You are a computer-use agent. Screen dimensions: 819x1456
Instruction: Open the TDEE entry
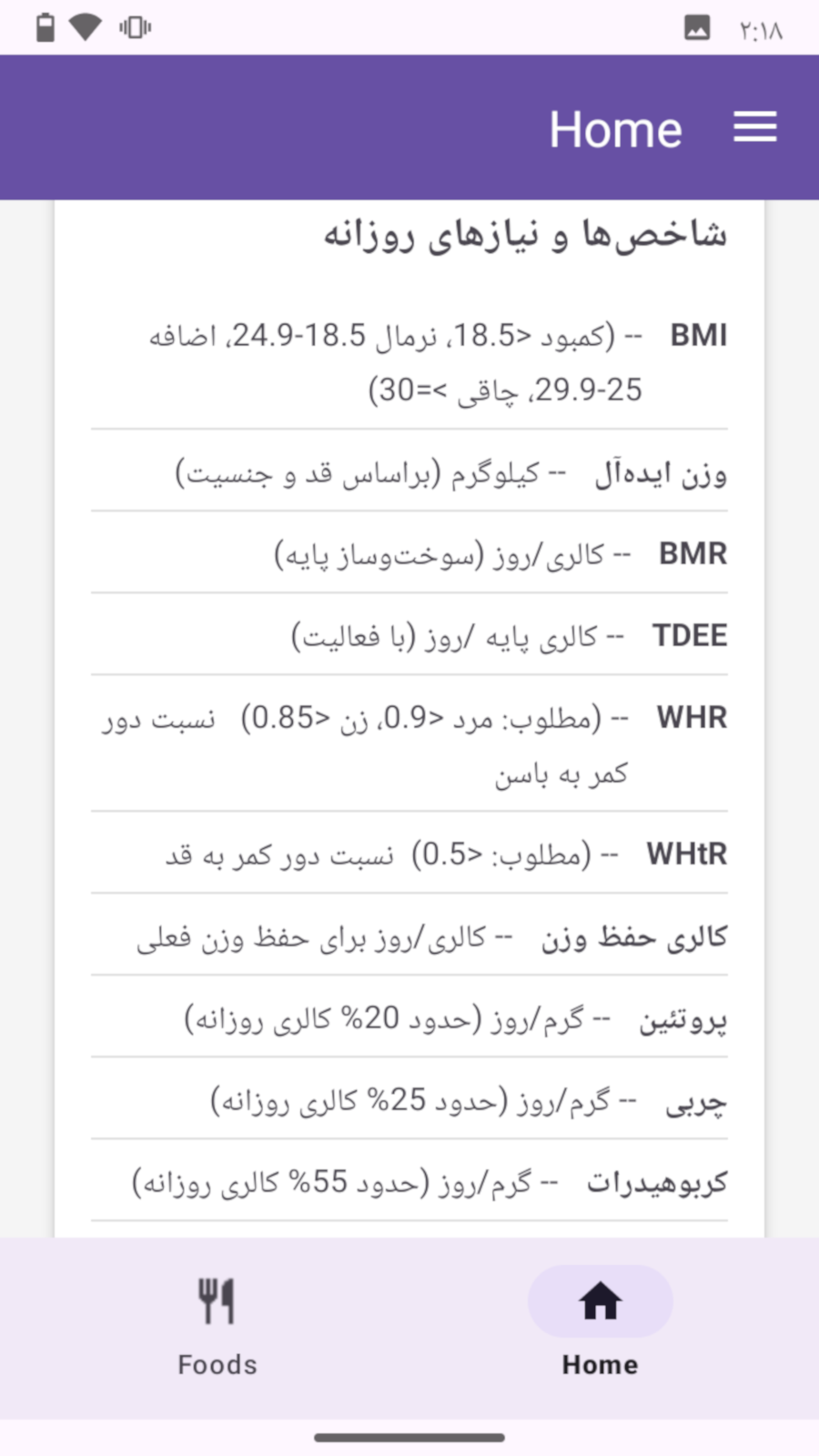(x=409, y=635)
